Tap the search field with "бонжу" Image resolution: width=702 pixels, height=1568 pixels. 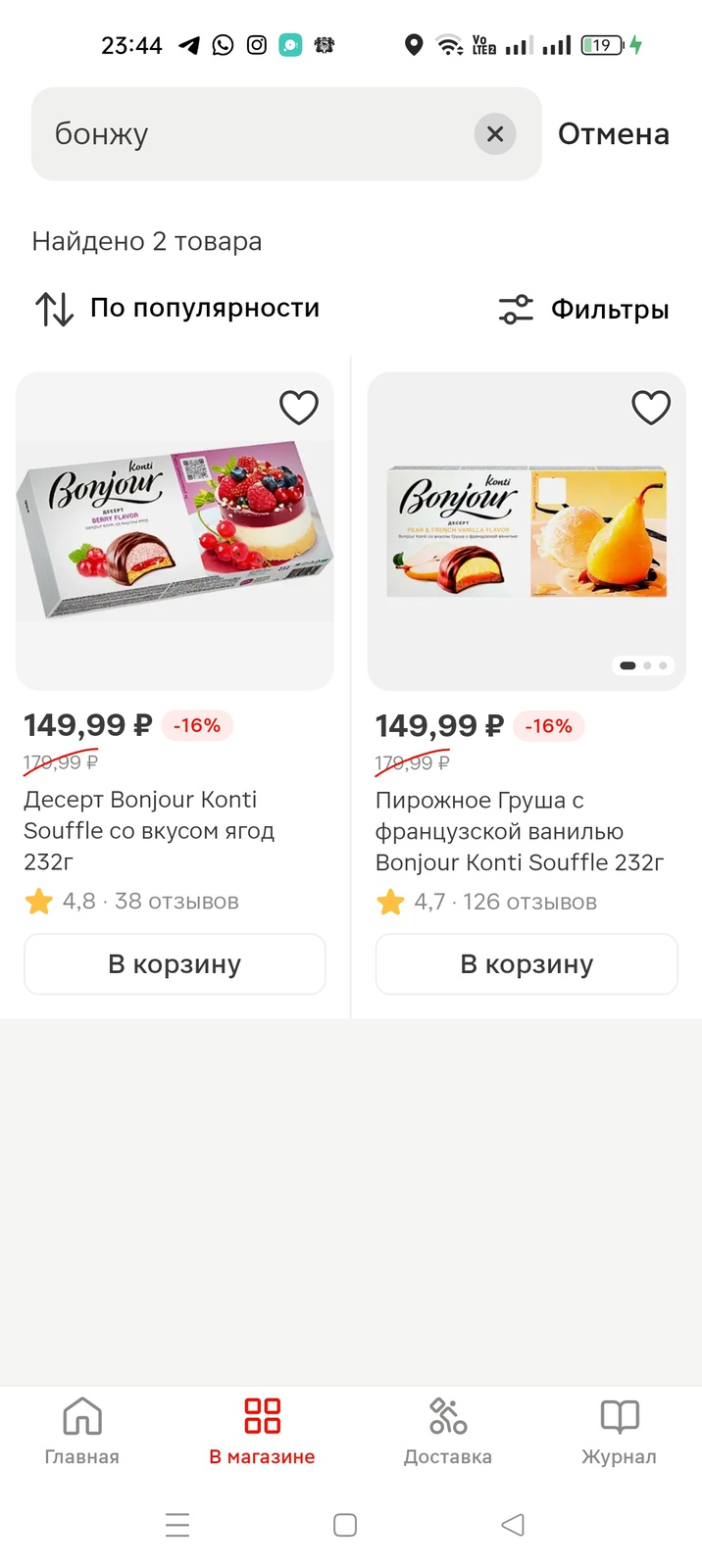click(x=255, y=134)
